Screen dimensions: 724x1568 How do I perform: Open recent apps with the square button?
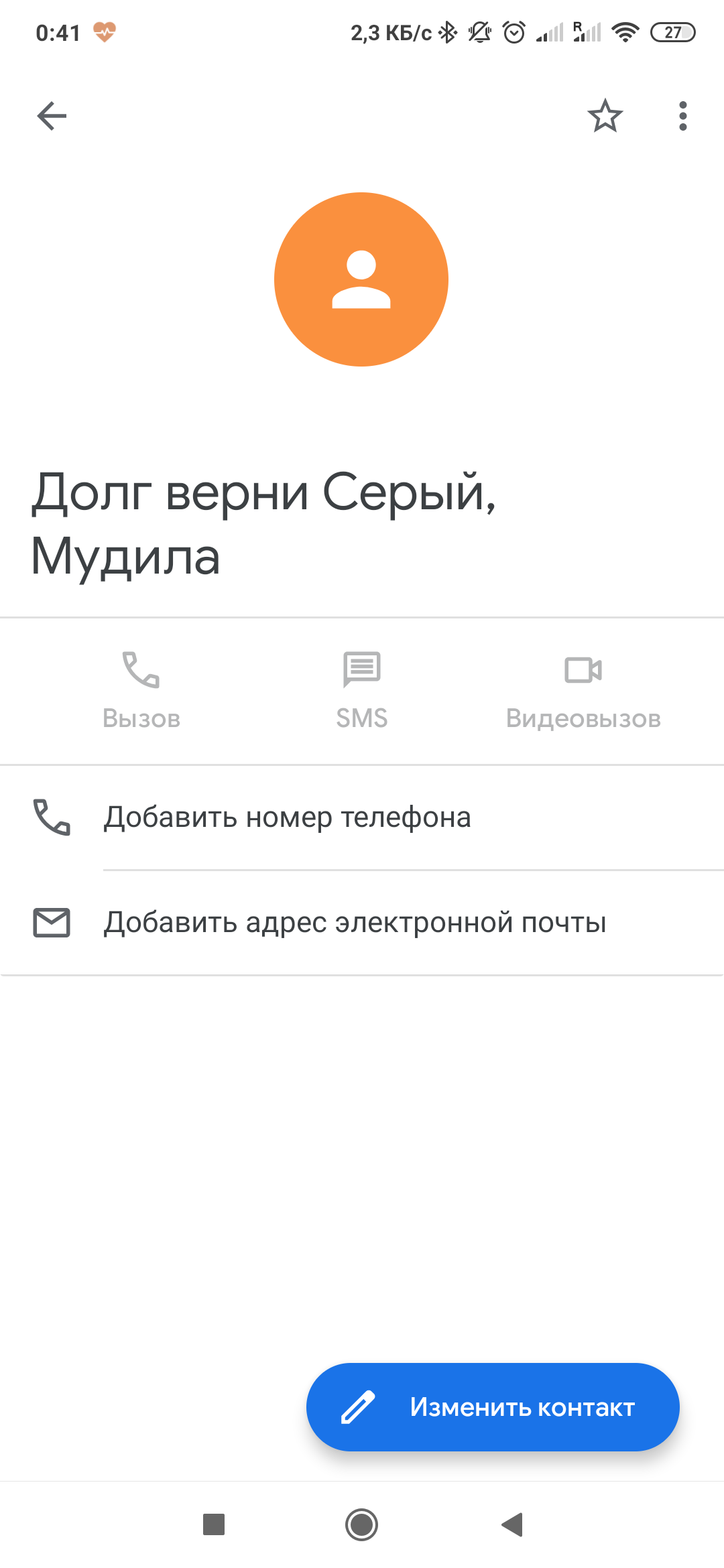213,1524
